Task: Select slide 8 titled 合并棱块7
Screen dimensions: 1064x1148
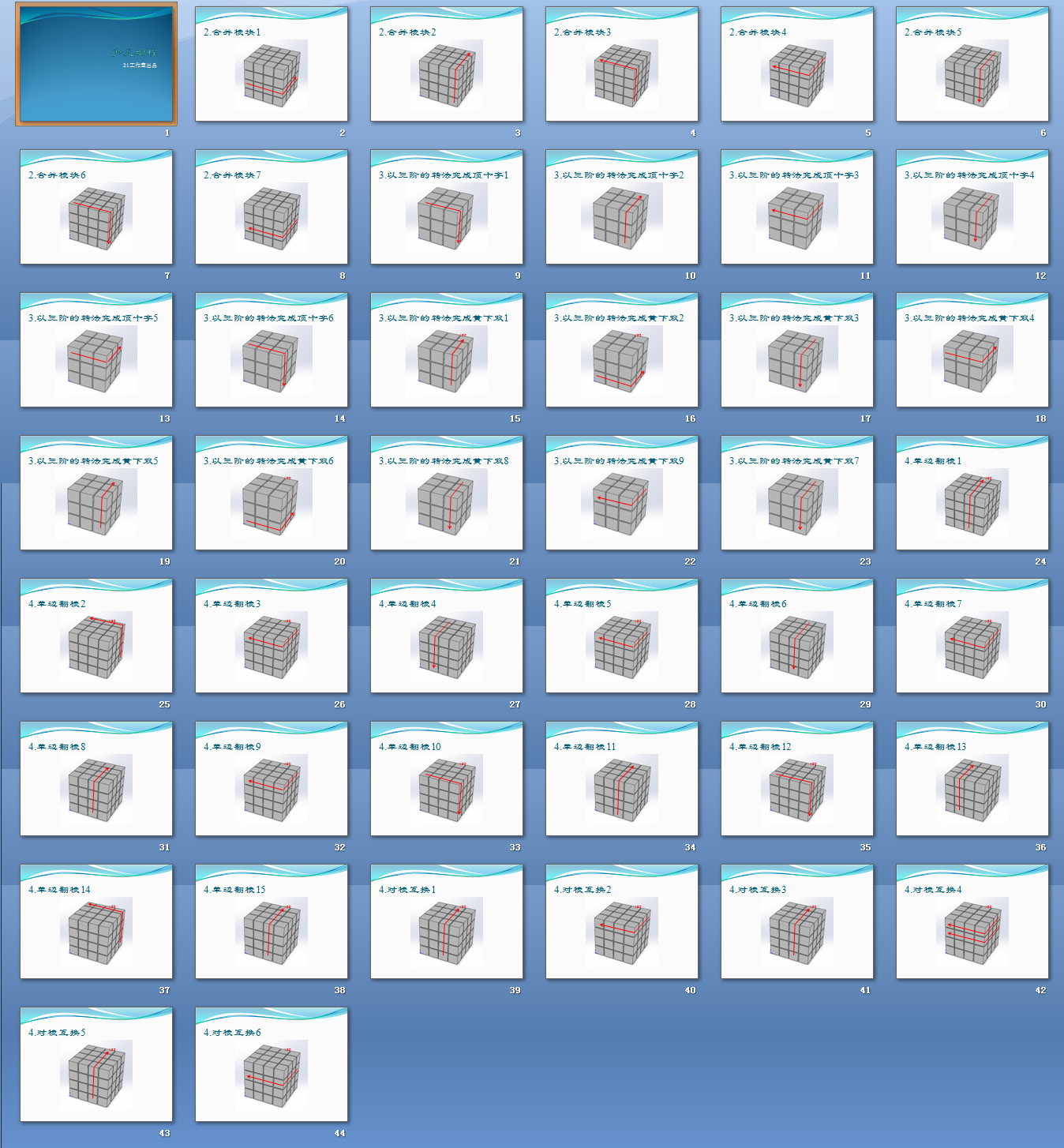Action: point(272,207)
